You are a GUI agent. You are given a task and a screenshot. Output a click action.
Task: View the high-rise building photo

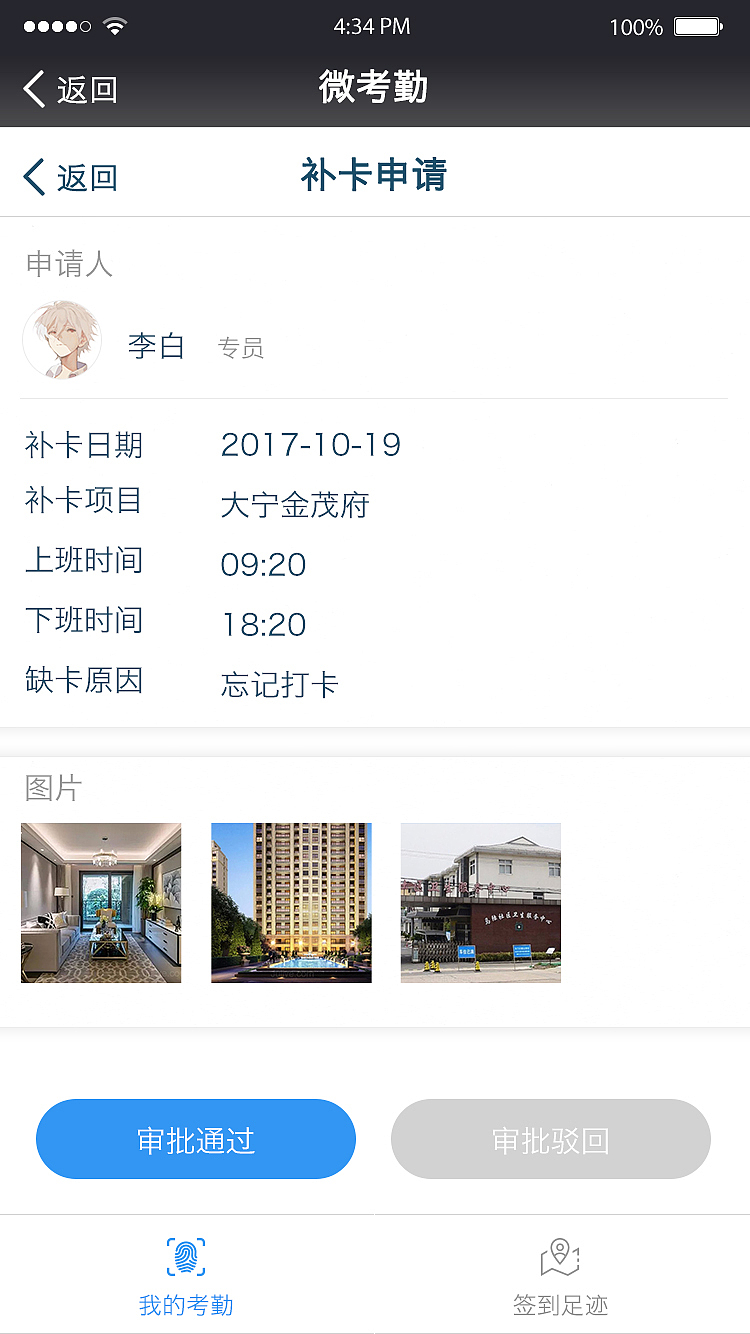click(x=291, y=903)
